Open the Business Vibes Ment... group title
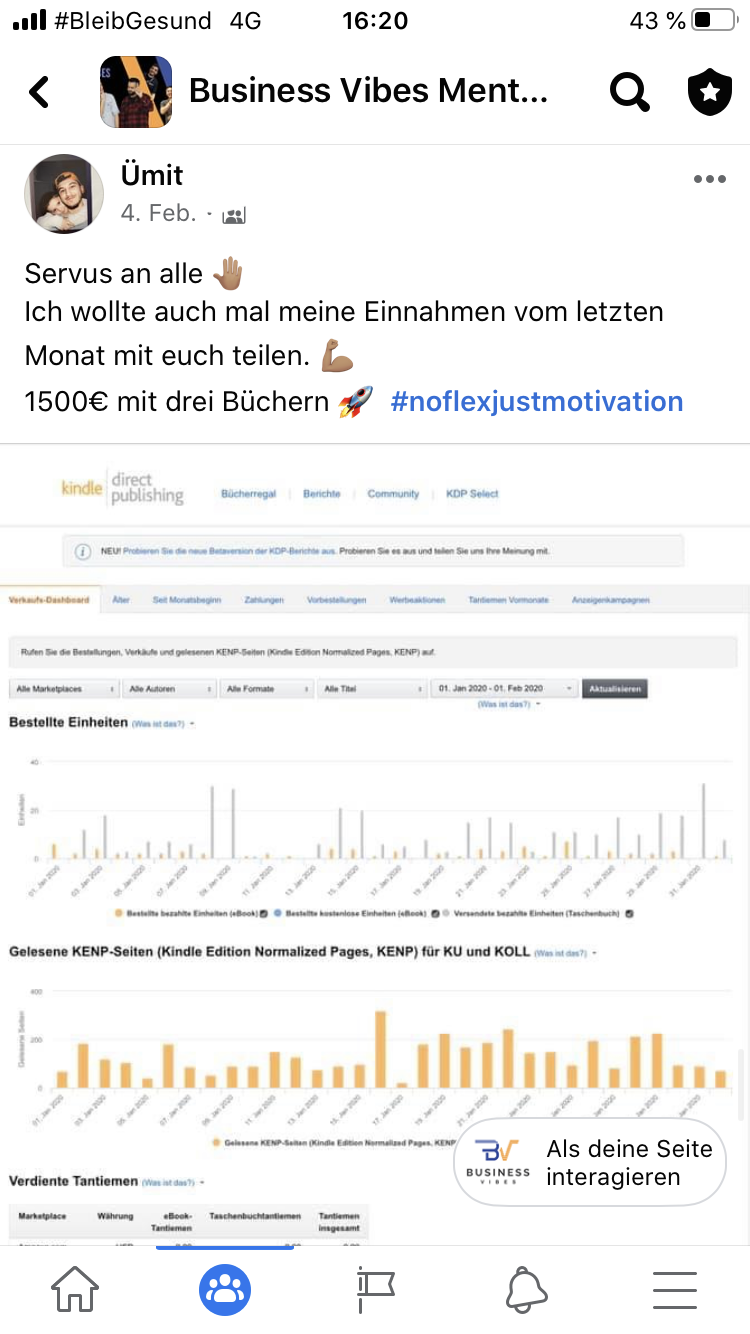Screen dimensions: 750x1334 click(368, 92)
